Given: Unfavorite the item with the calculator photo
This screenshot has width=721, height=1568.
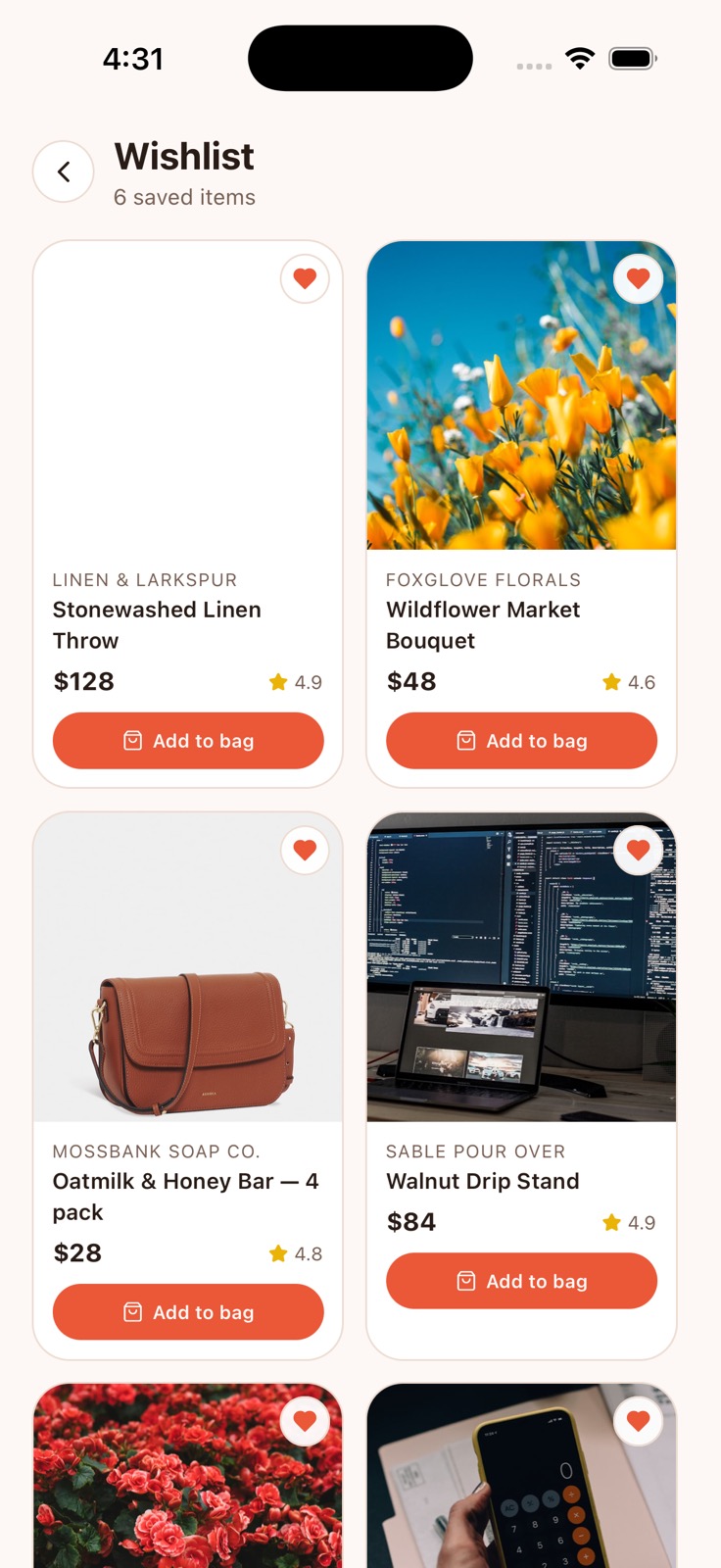Looking at the screenshot, I should point(638,1421).
